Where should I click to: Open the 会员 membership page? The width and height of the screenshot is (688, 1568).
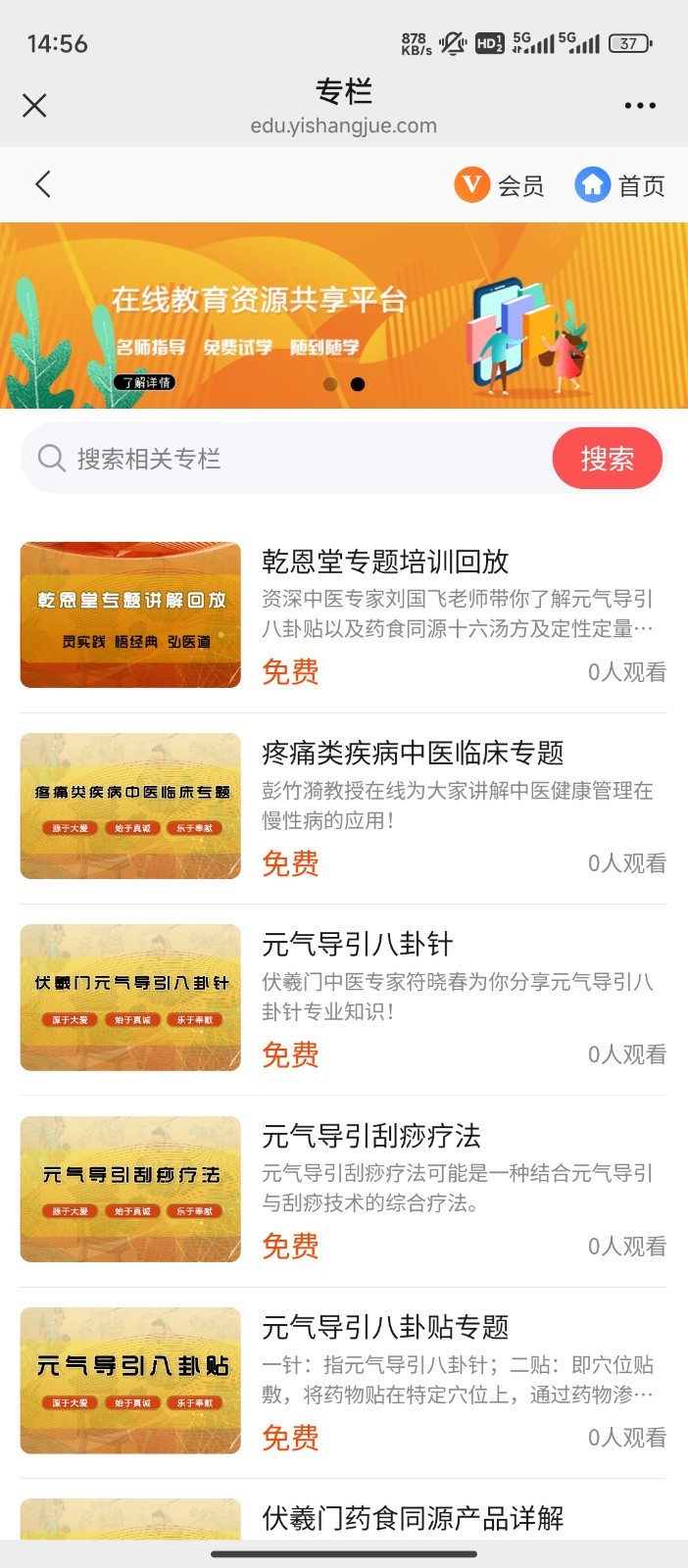[499, 184]
